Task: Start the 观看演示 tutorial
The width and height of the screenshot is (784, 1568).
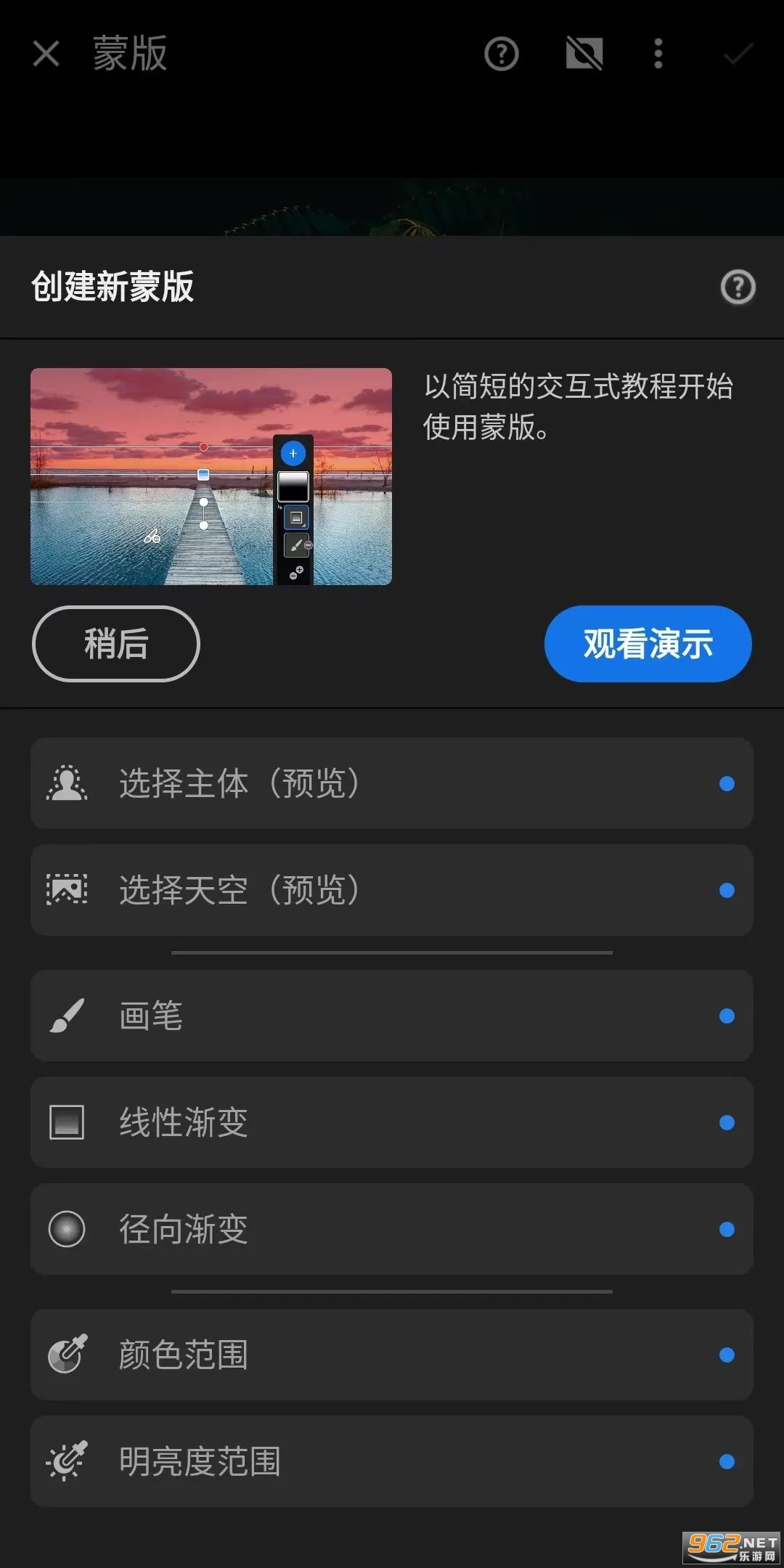Action: 648,644
